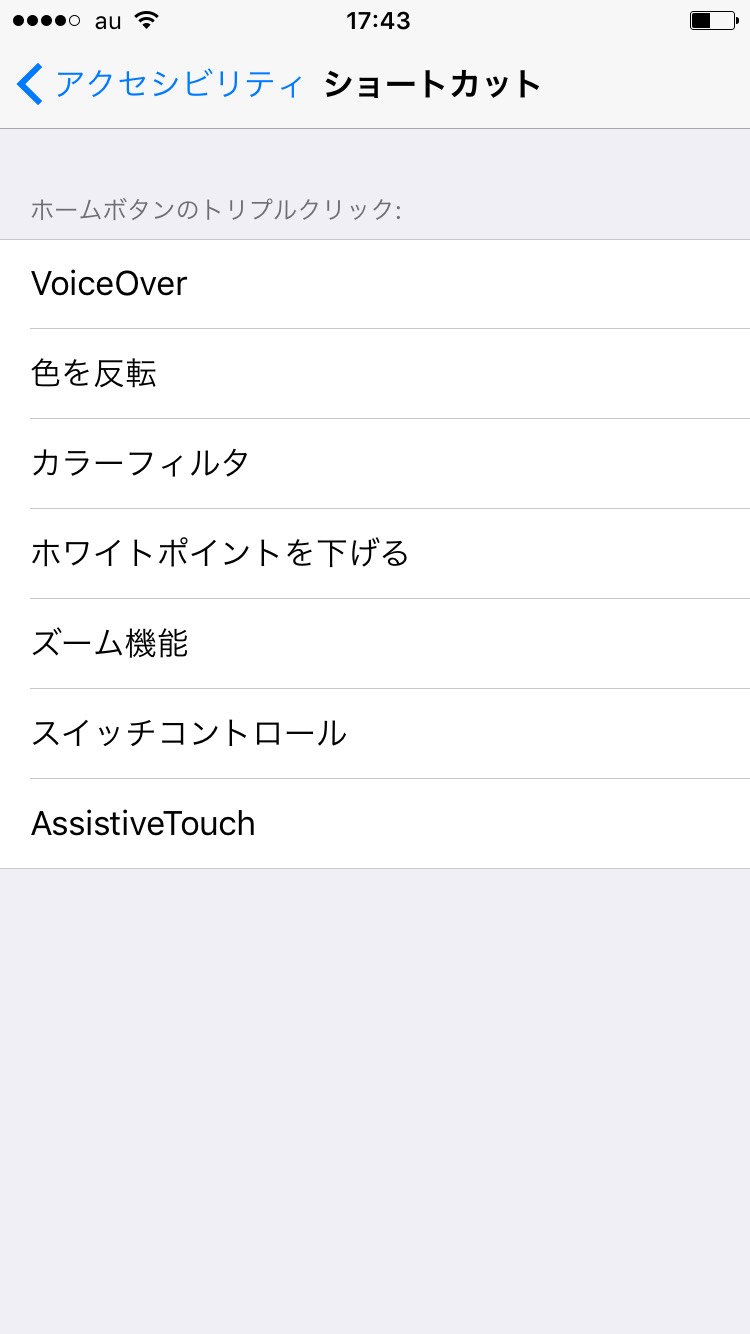750x1334 pixels.
Task: Choose AssistiveTouch for triple-click
Action: point(375,823)
